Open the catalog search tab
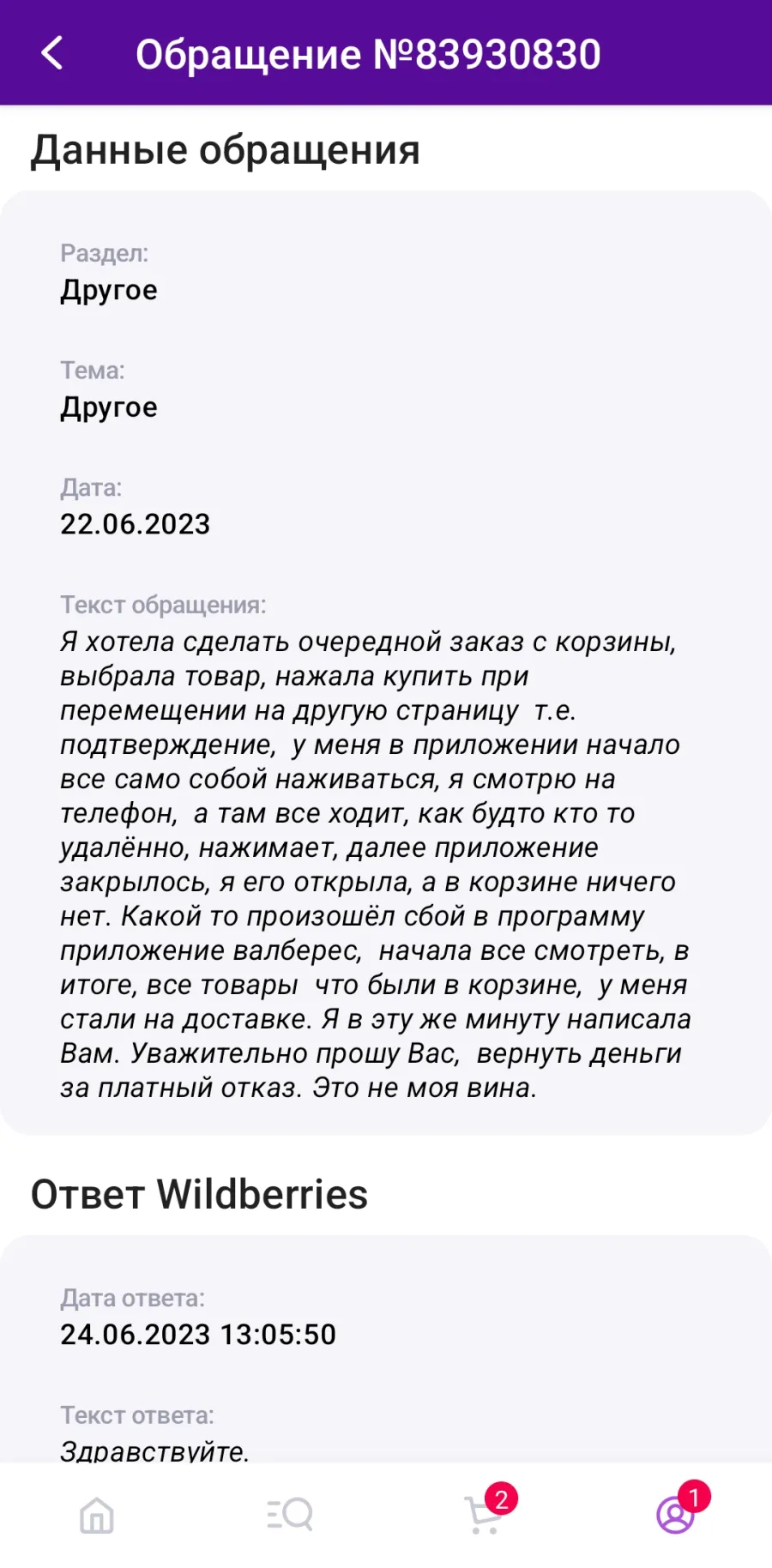Screen dimensions: 772x1568 click(x=289, y=1515)
